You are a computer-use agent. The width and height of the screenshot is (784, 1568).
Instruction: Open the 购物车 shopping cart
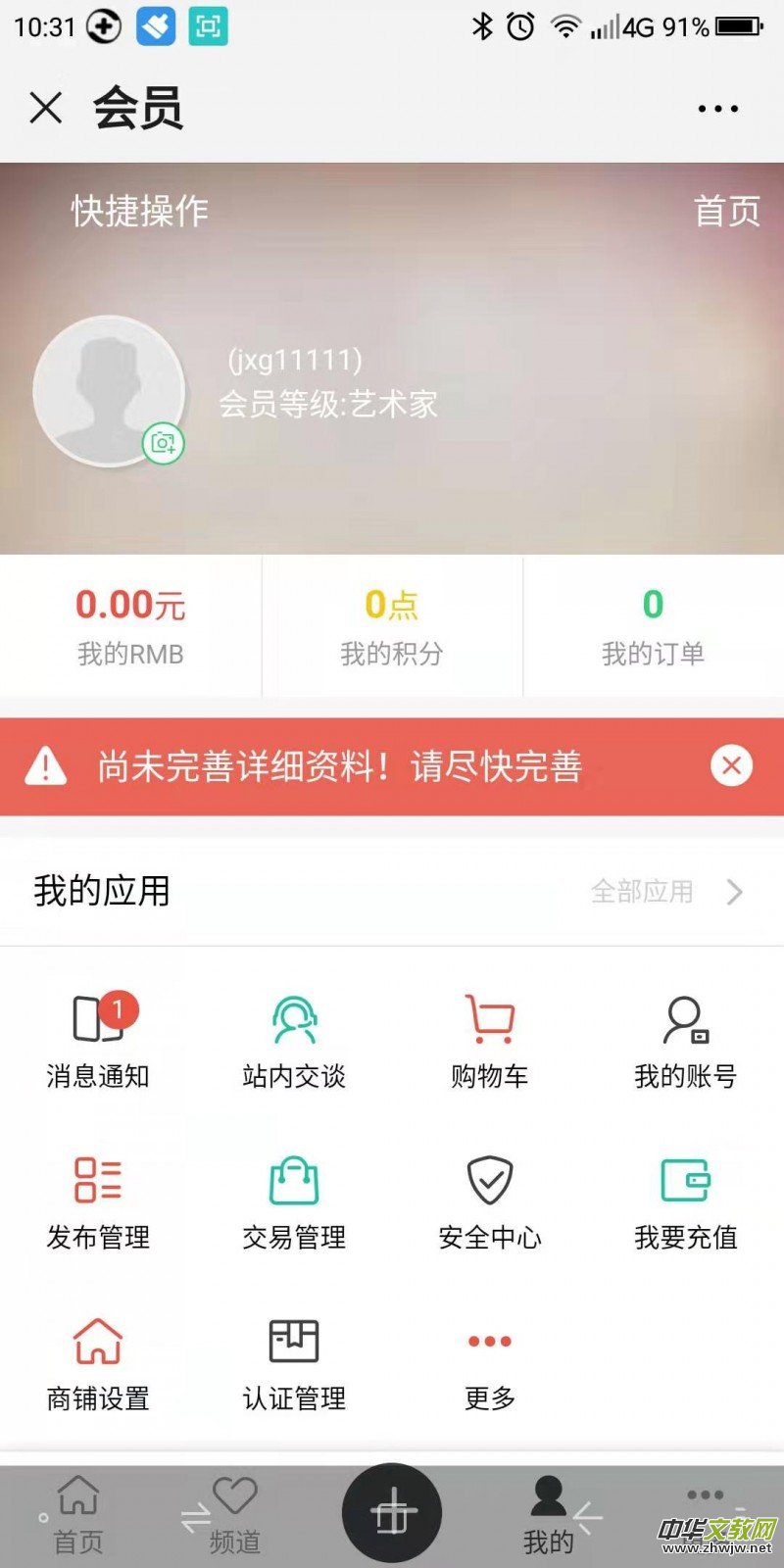coord(488,1019)
